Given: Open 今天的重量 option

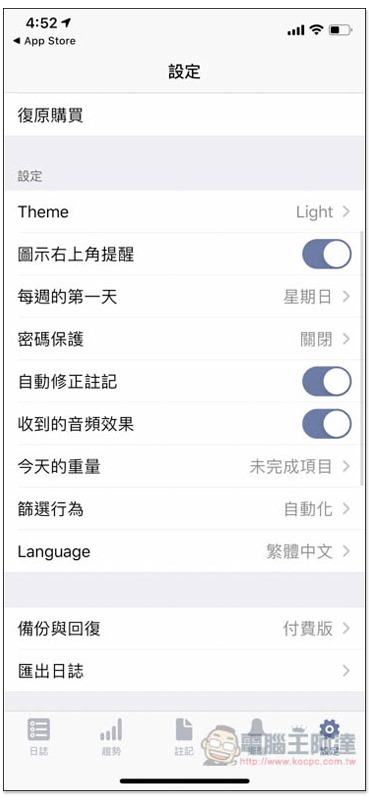Looking at the screenshot, I should pyautogui.click(x=184, y=466).
